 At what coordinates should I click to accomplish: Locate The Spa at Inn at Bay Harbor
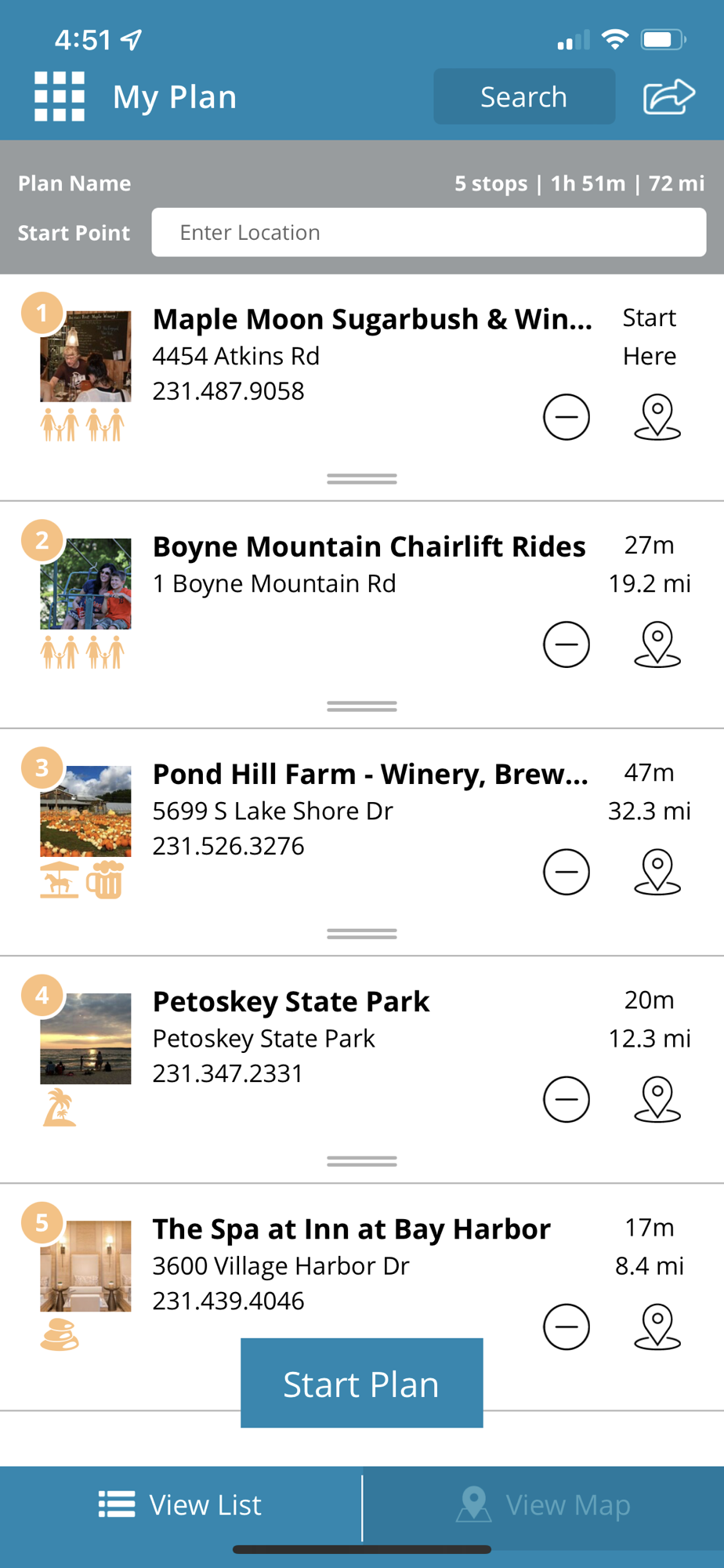tap(657, 1327)
